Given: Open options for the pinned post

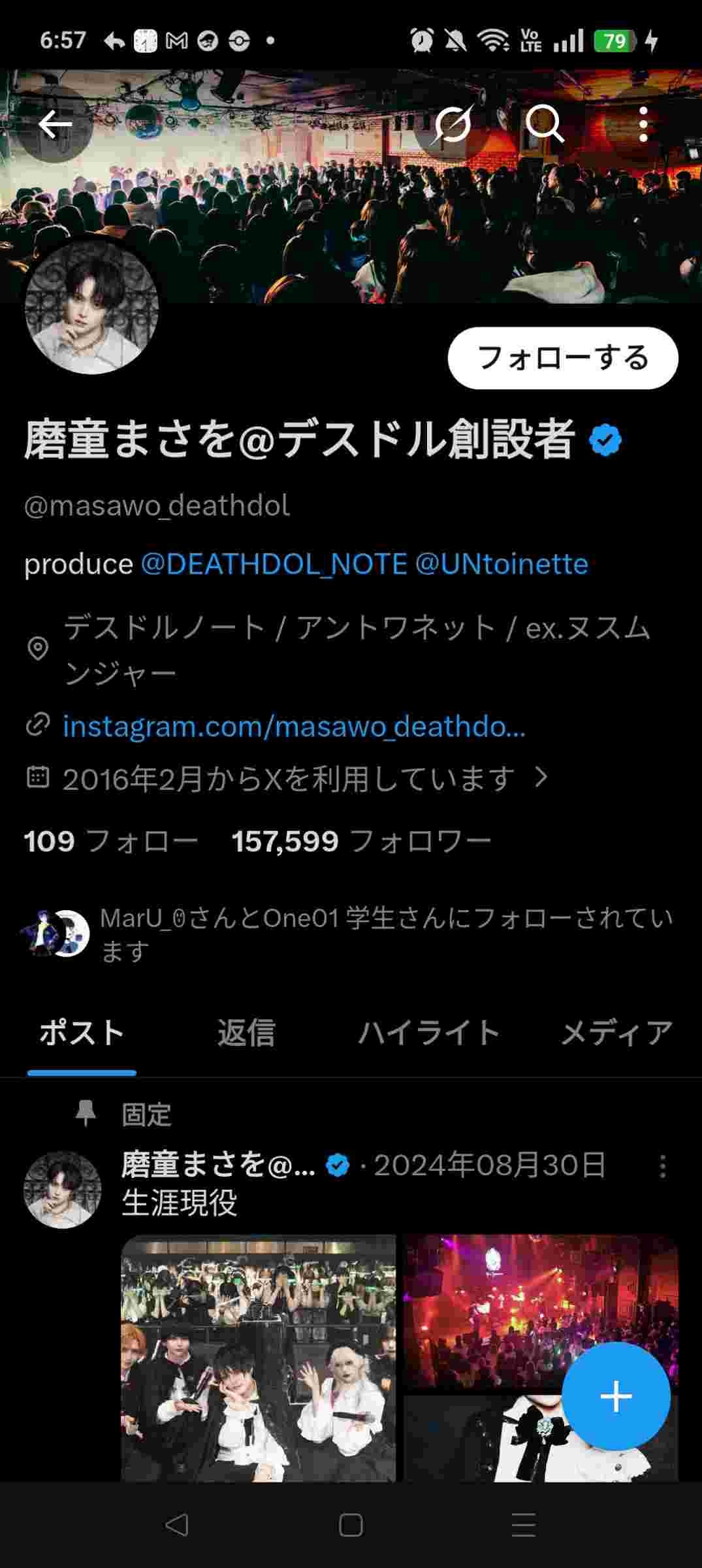Looking at the screenshot, I should tap(662, 1166).
